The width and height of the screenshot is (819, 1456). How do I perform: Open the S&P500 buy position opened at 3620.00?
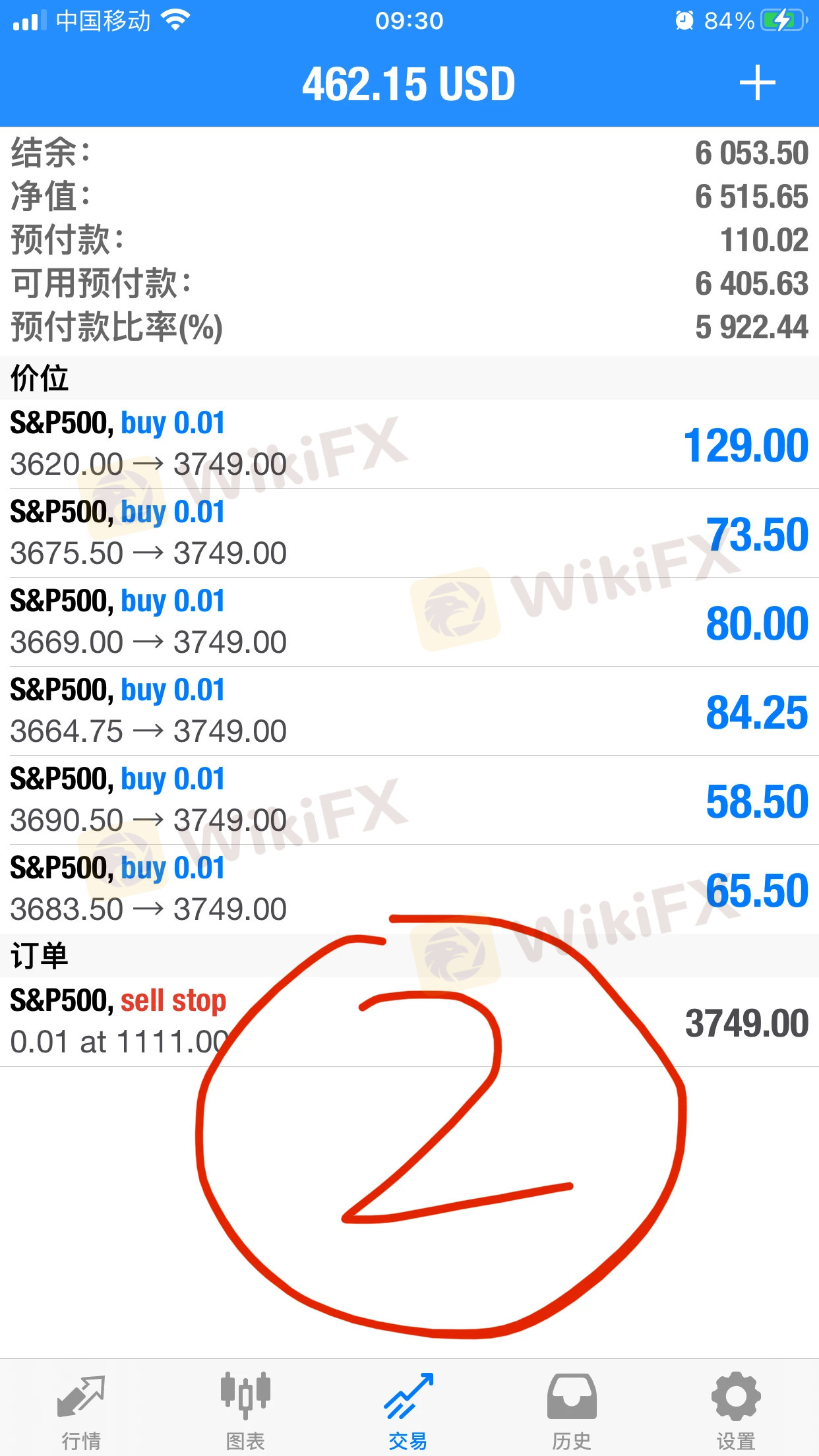click(409, 444)
